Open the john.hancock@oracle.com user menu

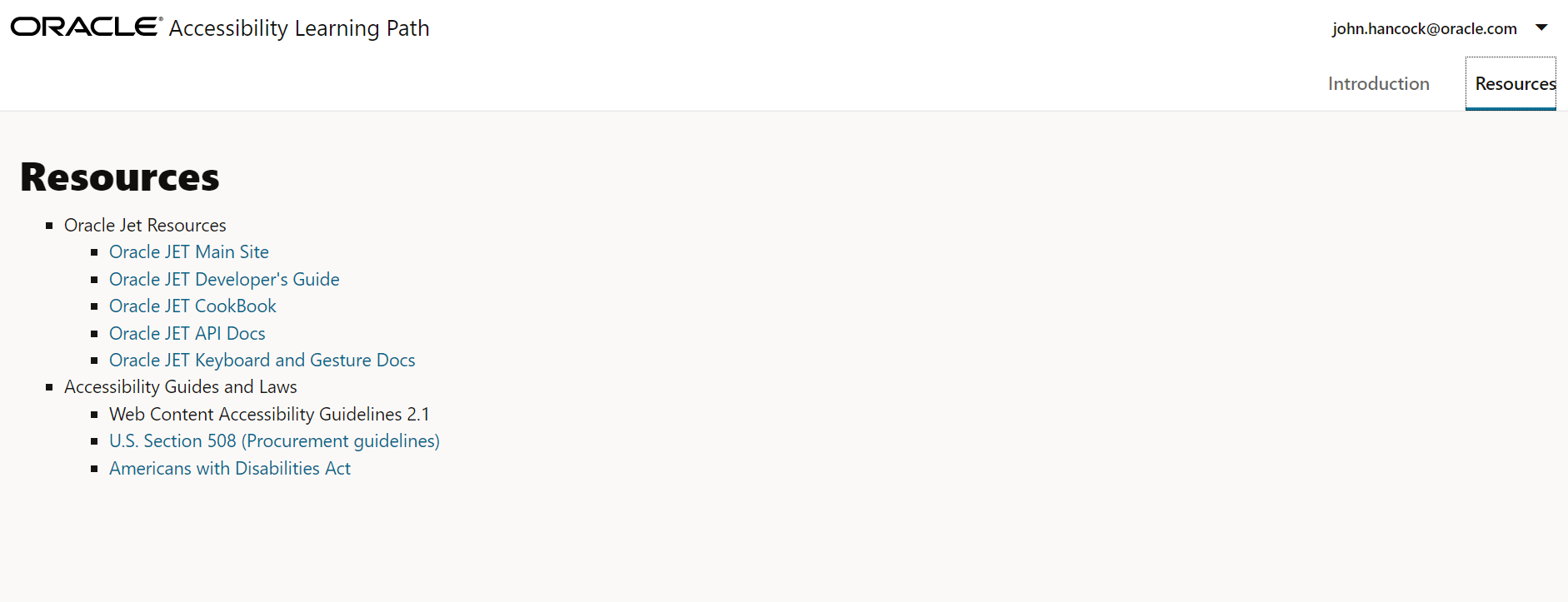pyautogui.click(x=1439, y=28)
